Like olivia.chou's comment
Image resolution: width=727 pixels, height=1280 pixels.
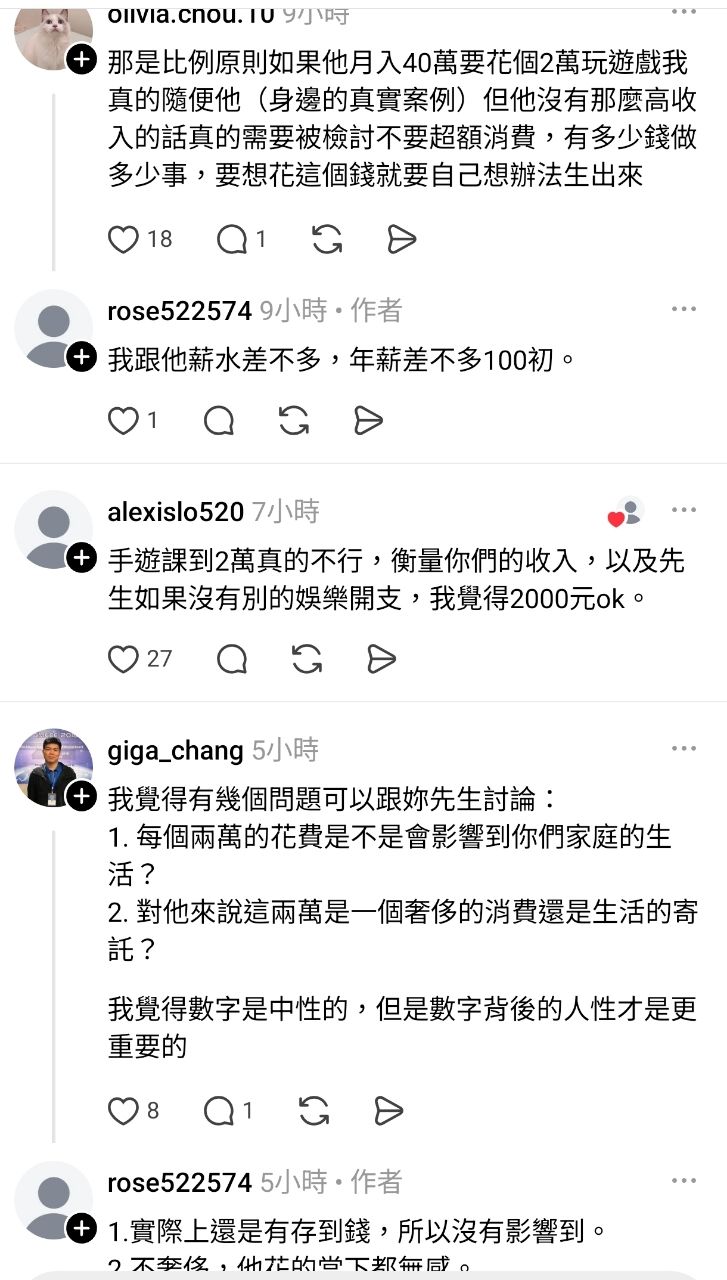[x=123, y=239]
